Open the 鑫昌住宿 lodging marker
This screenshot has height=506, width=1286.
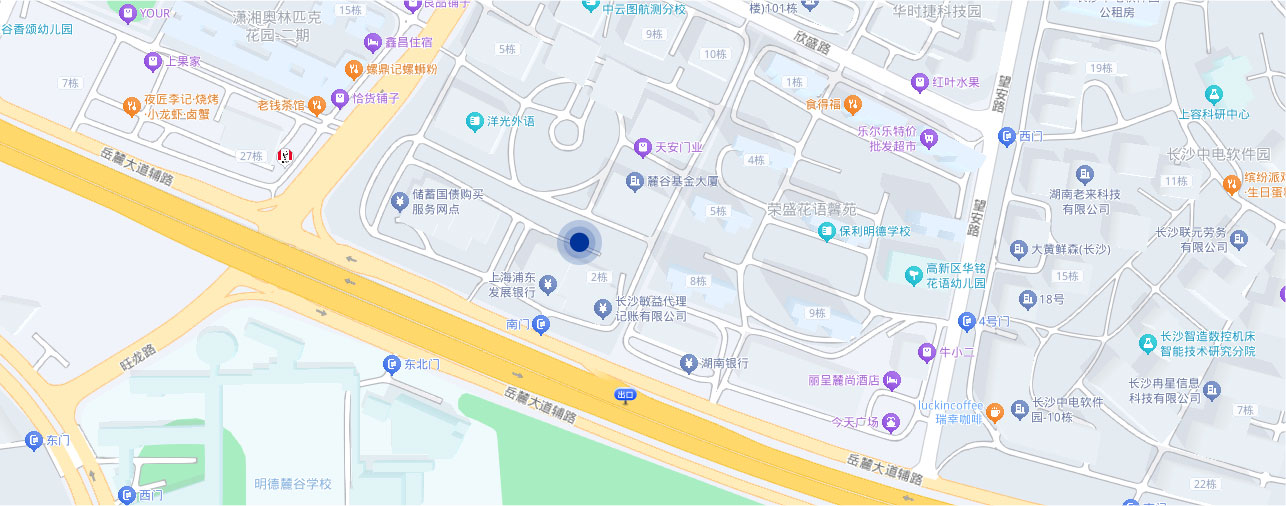373,43
